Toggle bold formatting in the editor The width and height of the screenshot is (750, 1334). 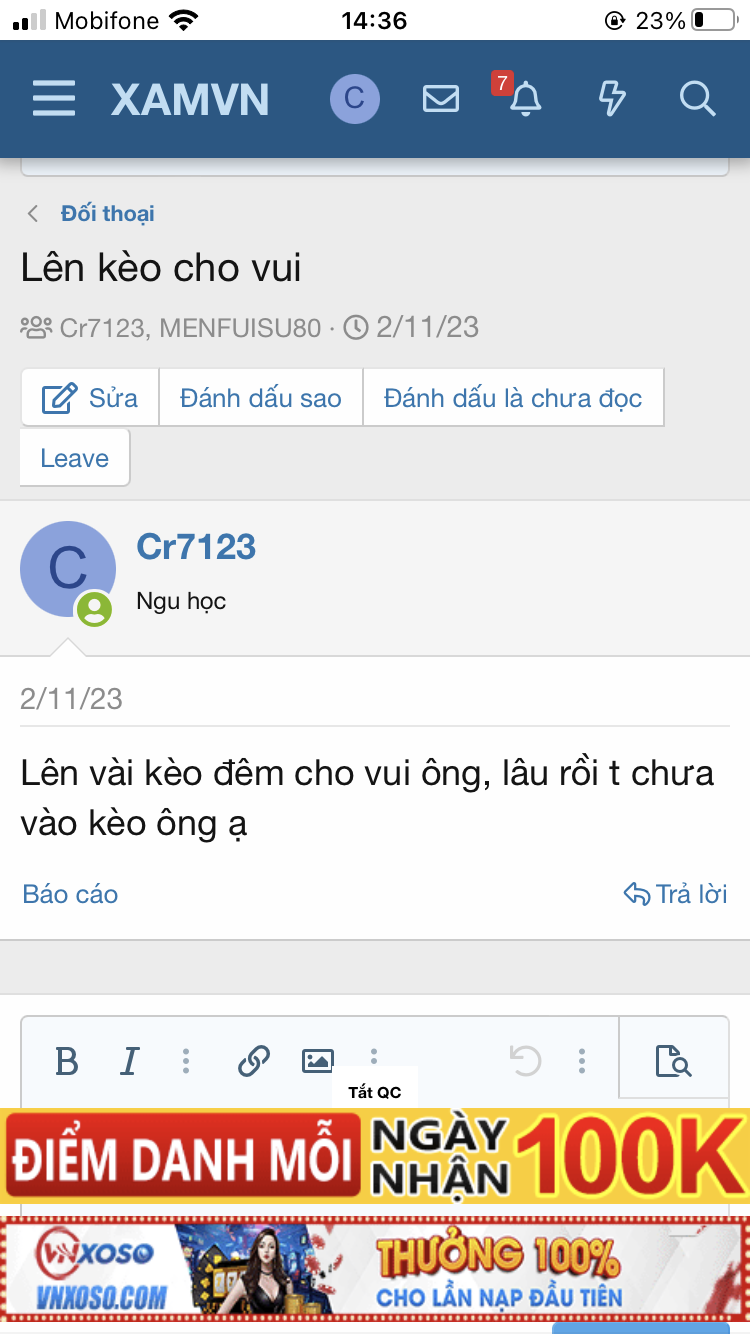[x=66, y=1061]
